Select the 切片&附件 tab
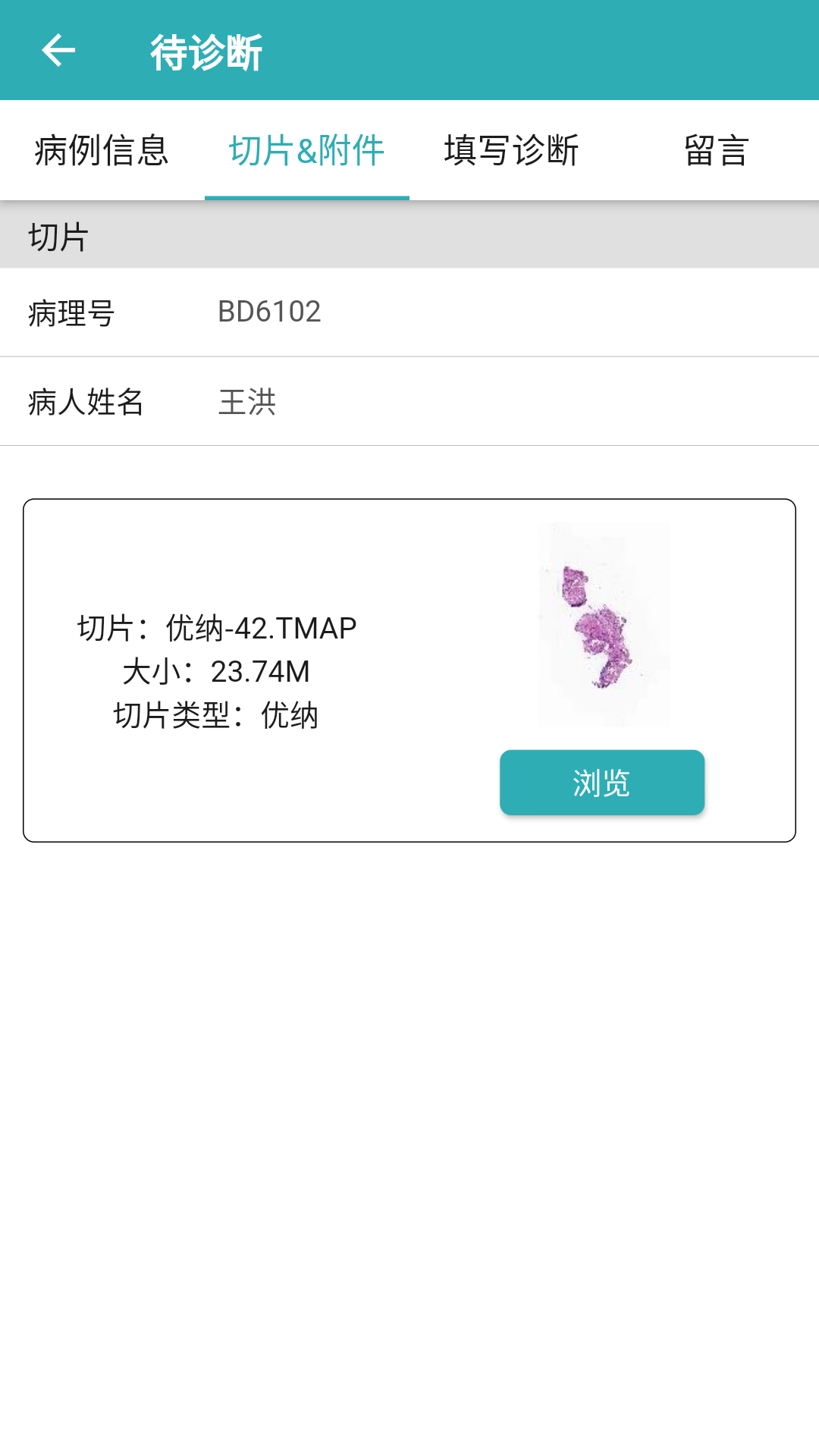 [306, 149]
